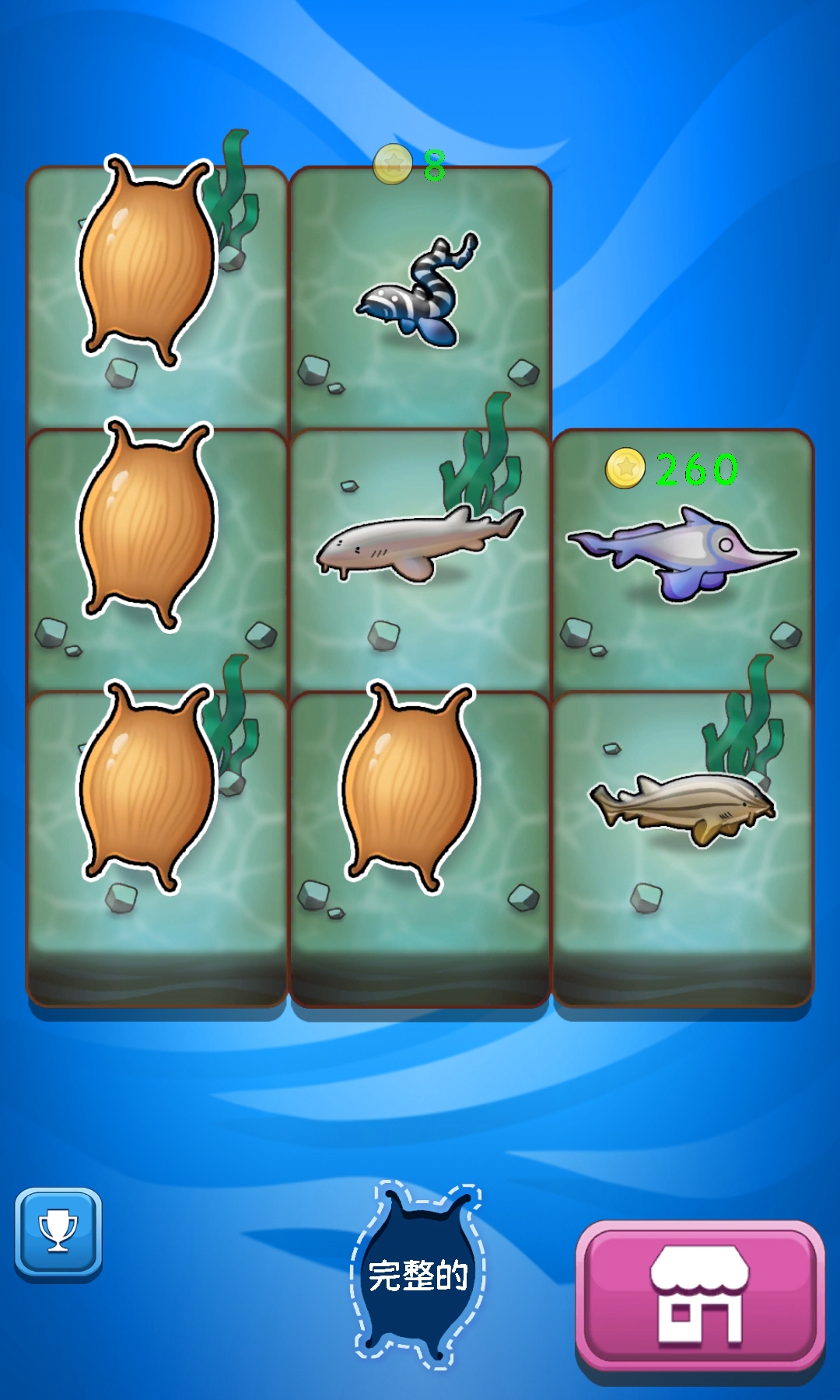Open the bottom-center egg sac

(x=410, y=786)
